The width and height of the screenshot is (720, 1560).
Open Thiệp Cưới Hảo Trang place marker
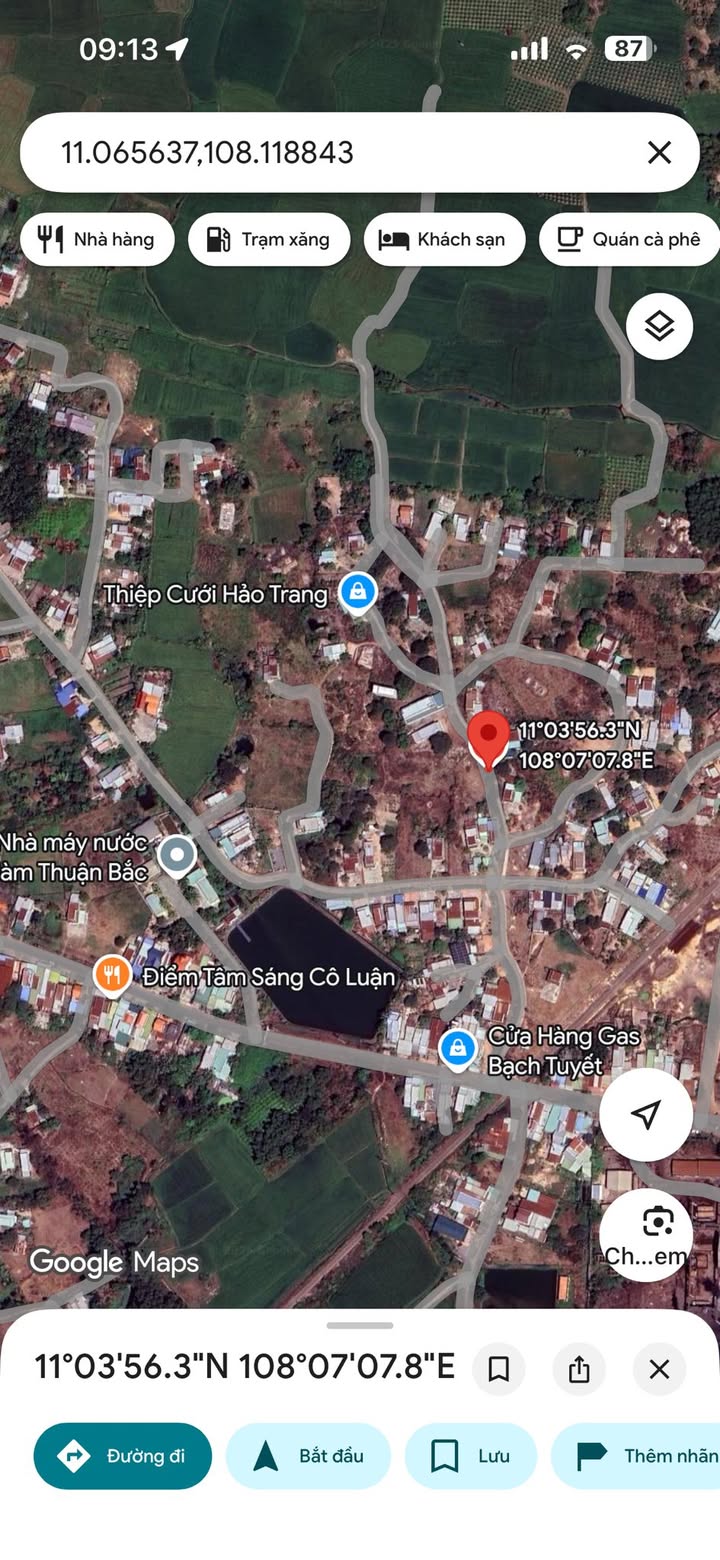click(357, 593)
